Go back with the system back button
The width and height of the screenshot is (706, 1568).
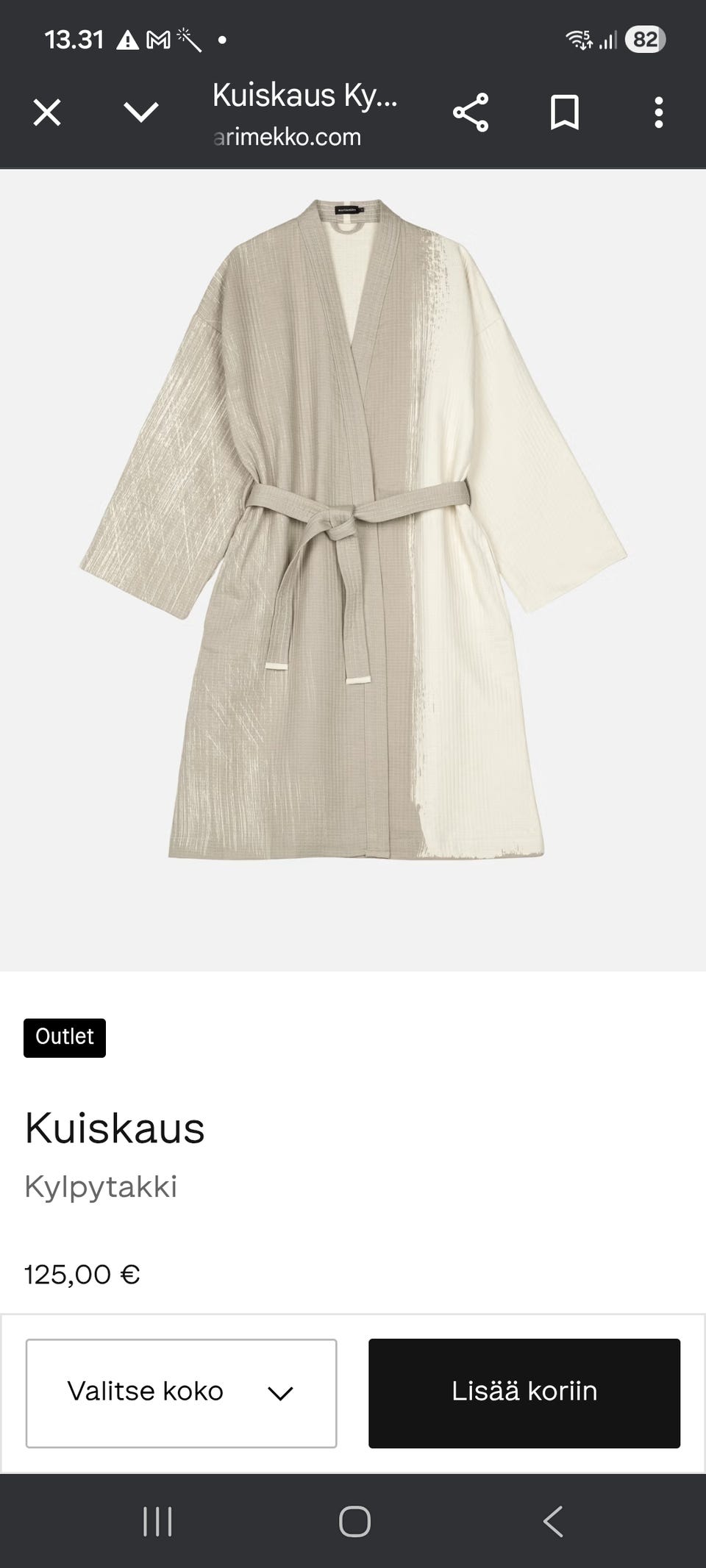(x=553, y=1521)
